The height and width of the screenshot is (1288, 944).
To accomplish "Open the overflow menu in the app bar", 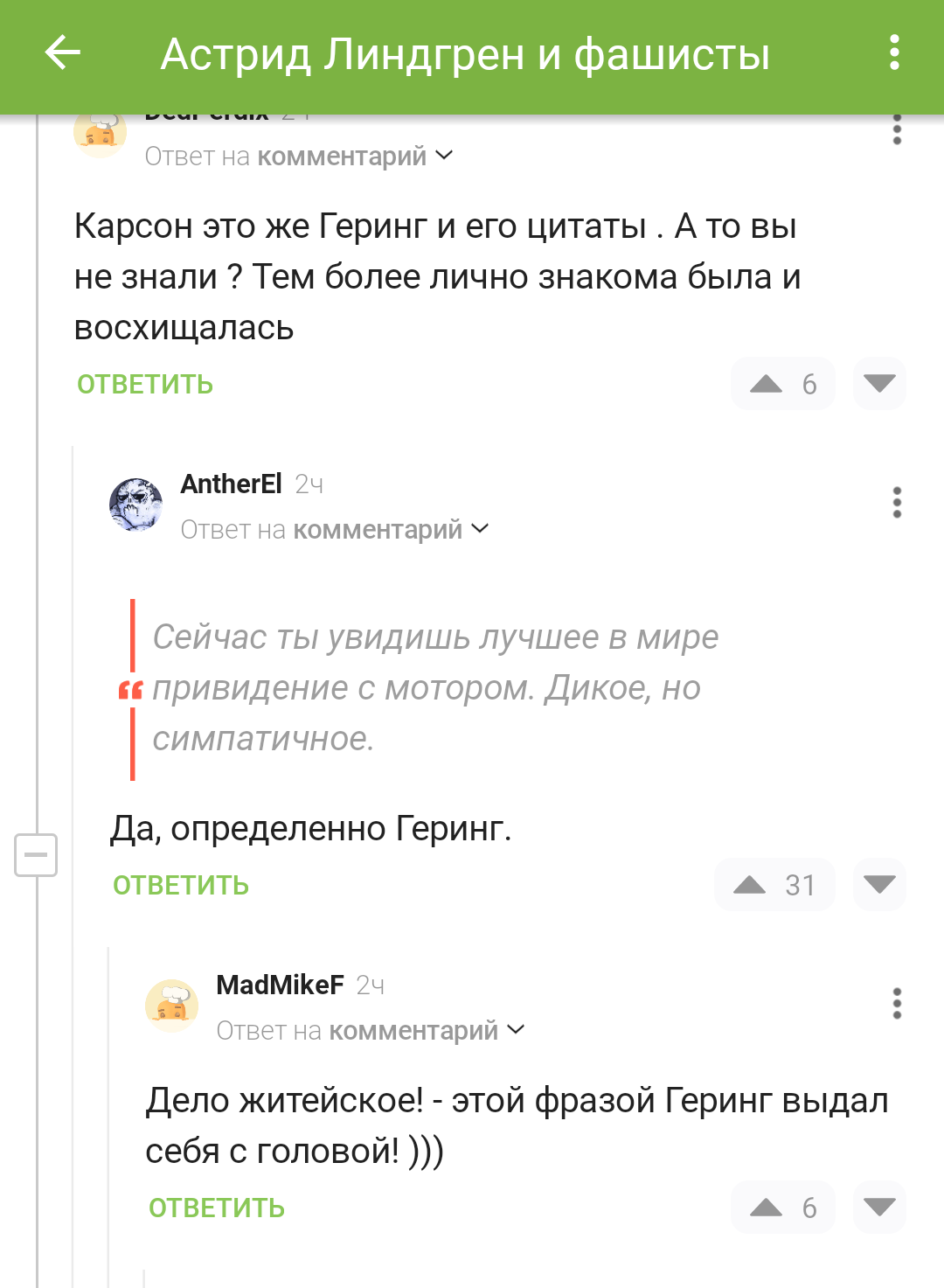I will coord(893,53).
